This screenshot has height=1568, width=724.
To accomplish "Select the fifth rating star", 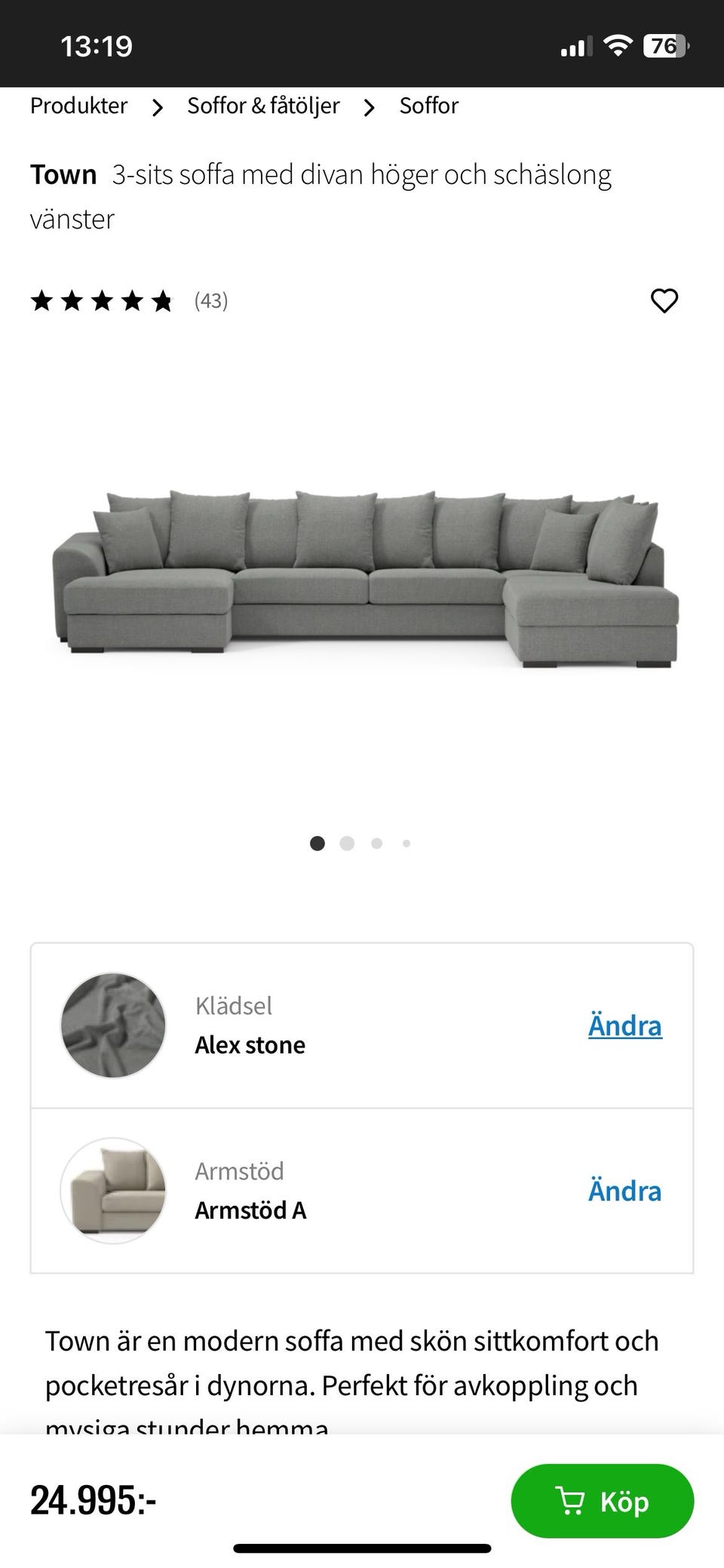I will 163,301.
